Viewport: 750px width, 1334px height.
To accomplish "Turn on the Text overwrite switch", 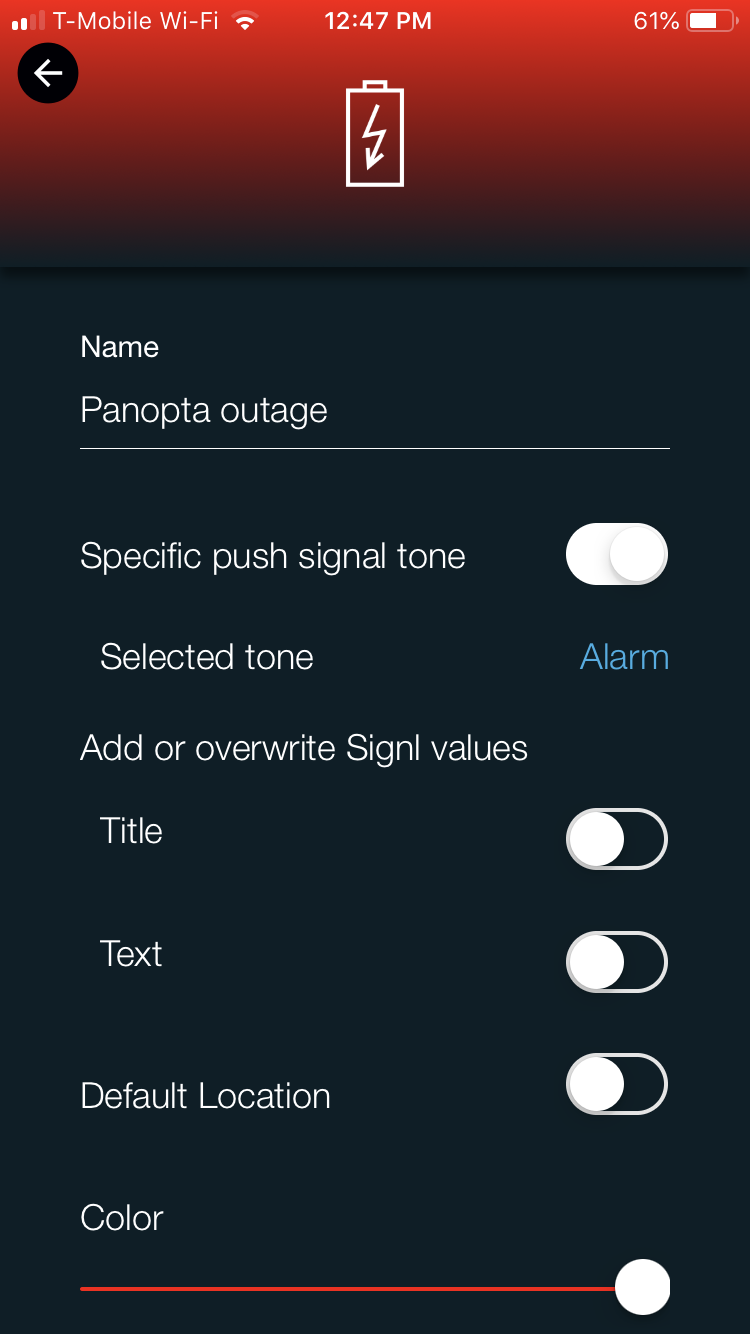I will 616,962.
